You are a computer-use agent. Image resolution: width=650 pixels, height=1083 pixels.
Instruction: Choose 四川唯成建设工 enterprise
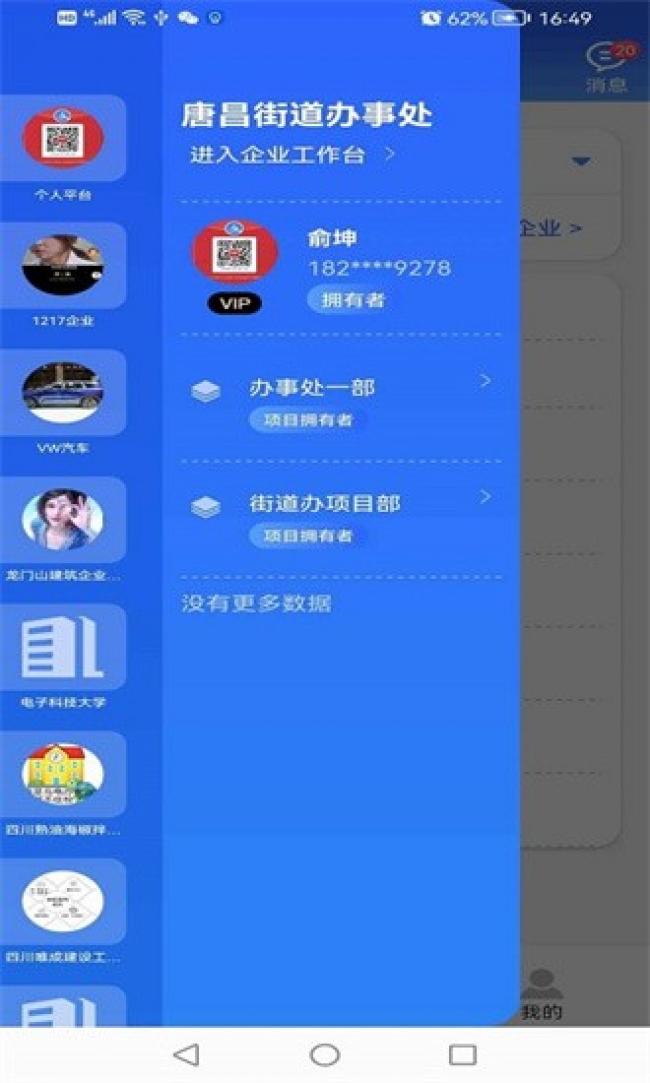(63, 907)
